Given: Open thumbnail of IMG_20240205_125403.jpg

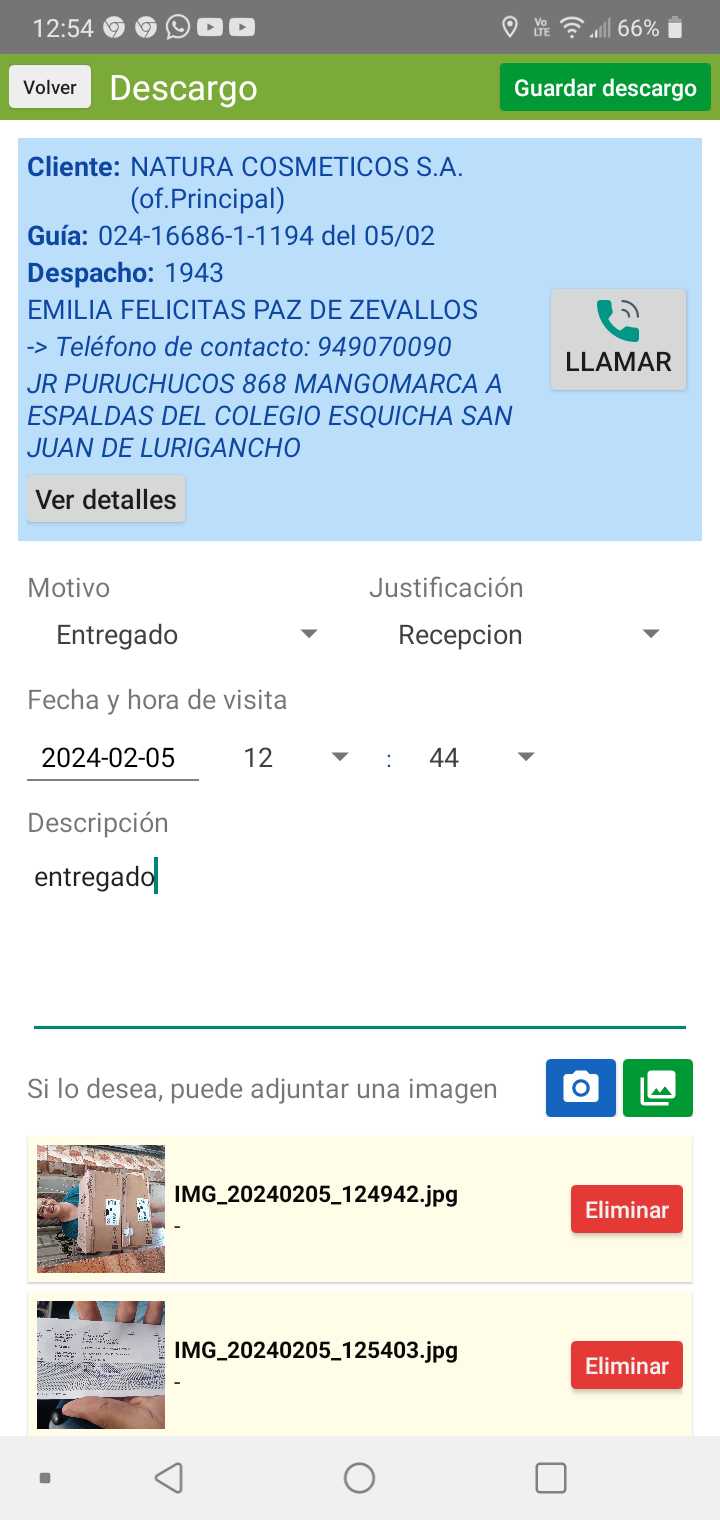Looking at the screenshot, I should [101, 1365].
